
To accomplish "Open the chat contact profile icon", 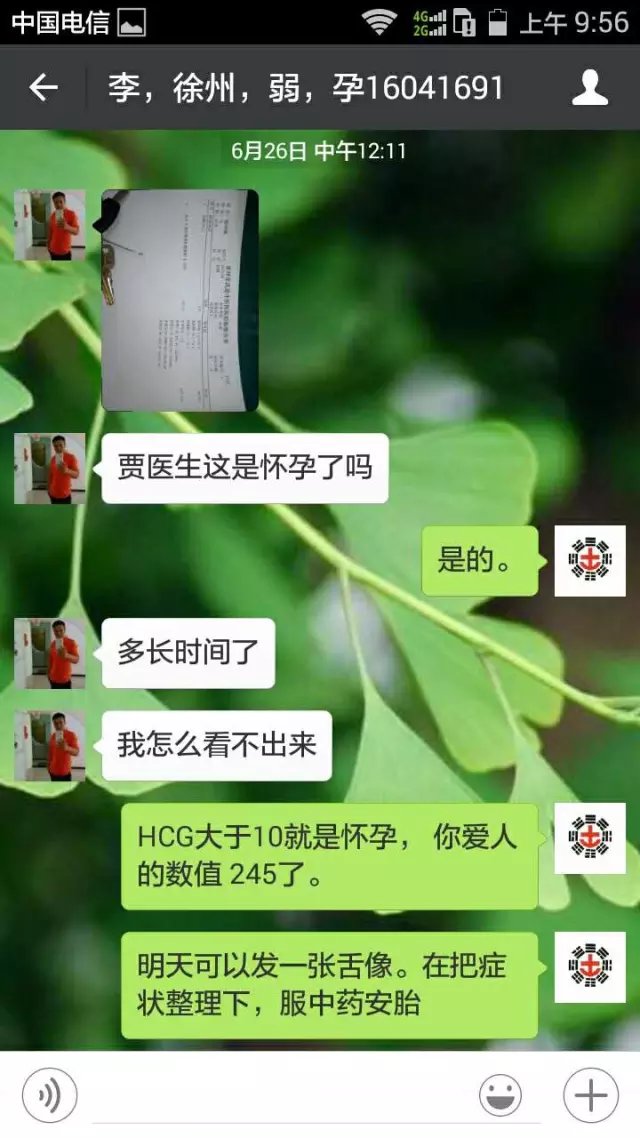I will click(x=589, y=88).
